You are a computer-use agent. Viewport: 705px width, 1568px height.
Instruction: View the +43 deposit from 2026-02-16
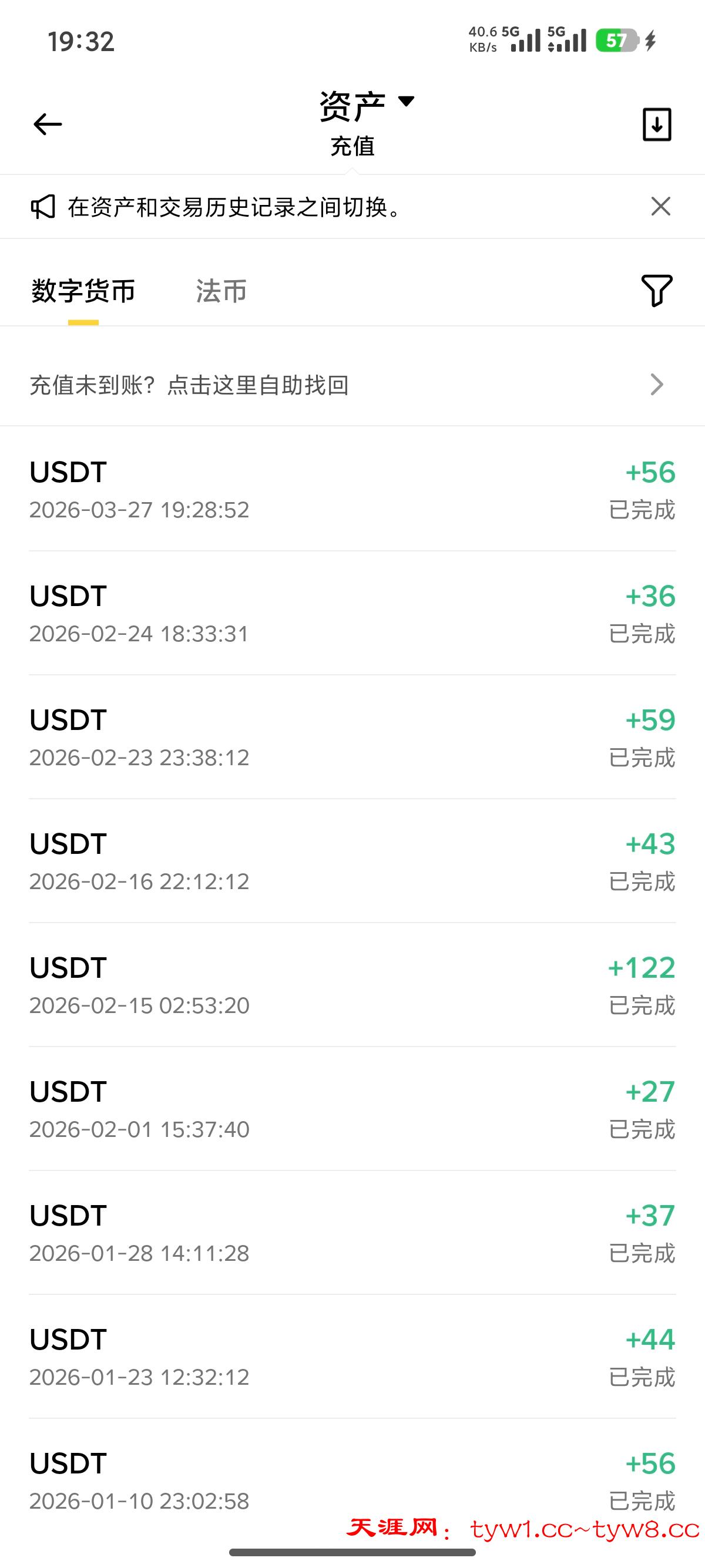click(x=352, y=862)
